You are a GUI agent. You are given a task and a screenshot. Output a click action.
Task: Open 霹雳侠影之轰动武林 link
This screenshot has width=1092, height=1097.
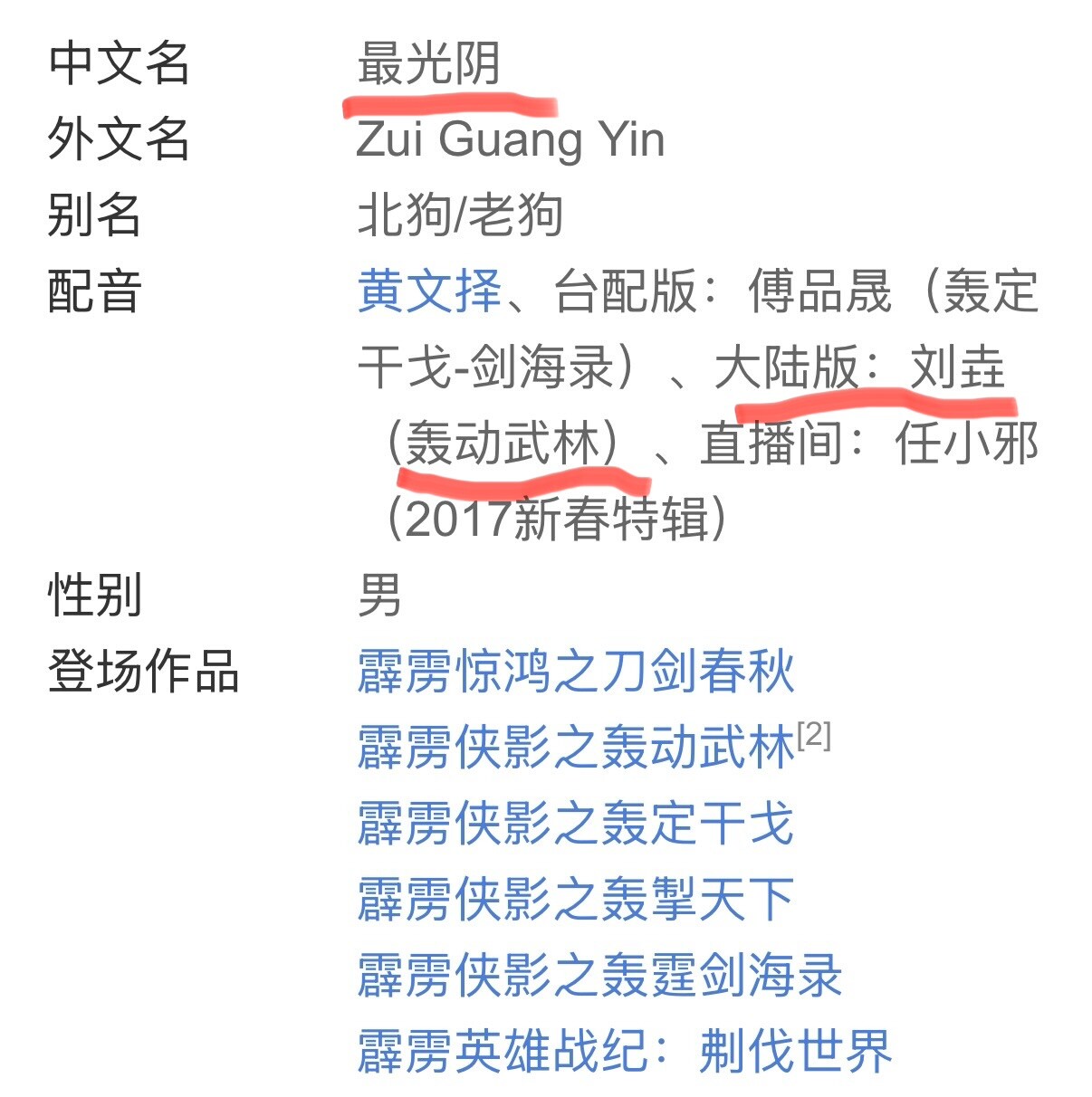576,748
